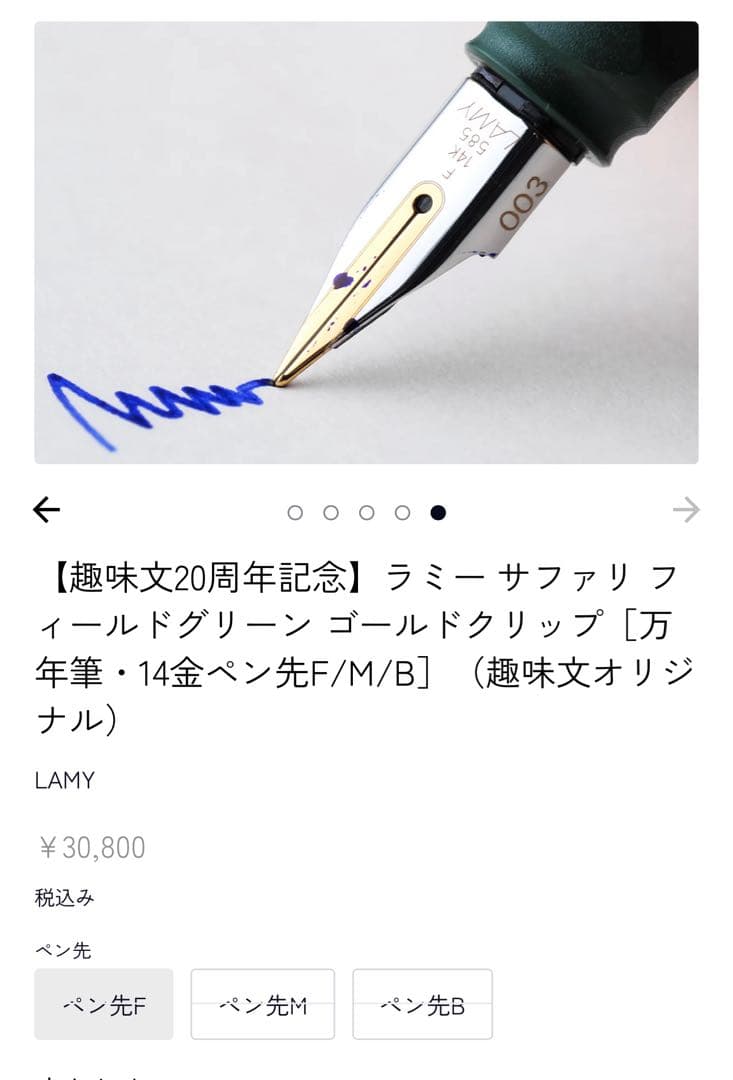Choose the medium nib variant ペン先M
733x1080 pixels.
[262, 1005]
